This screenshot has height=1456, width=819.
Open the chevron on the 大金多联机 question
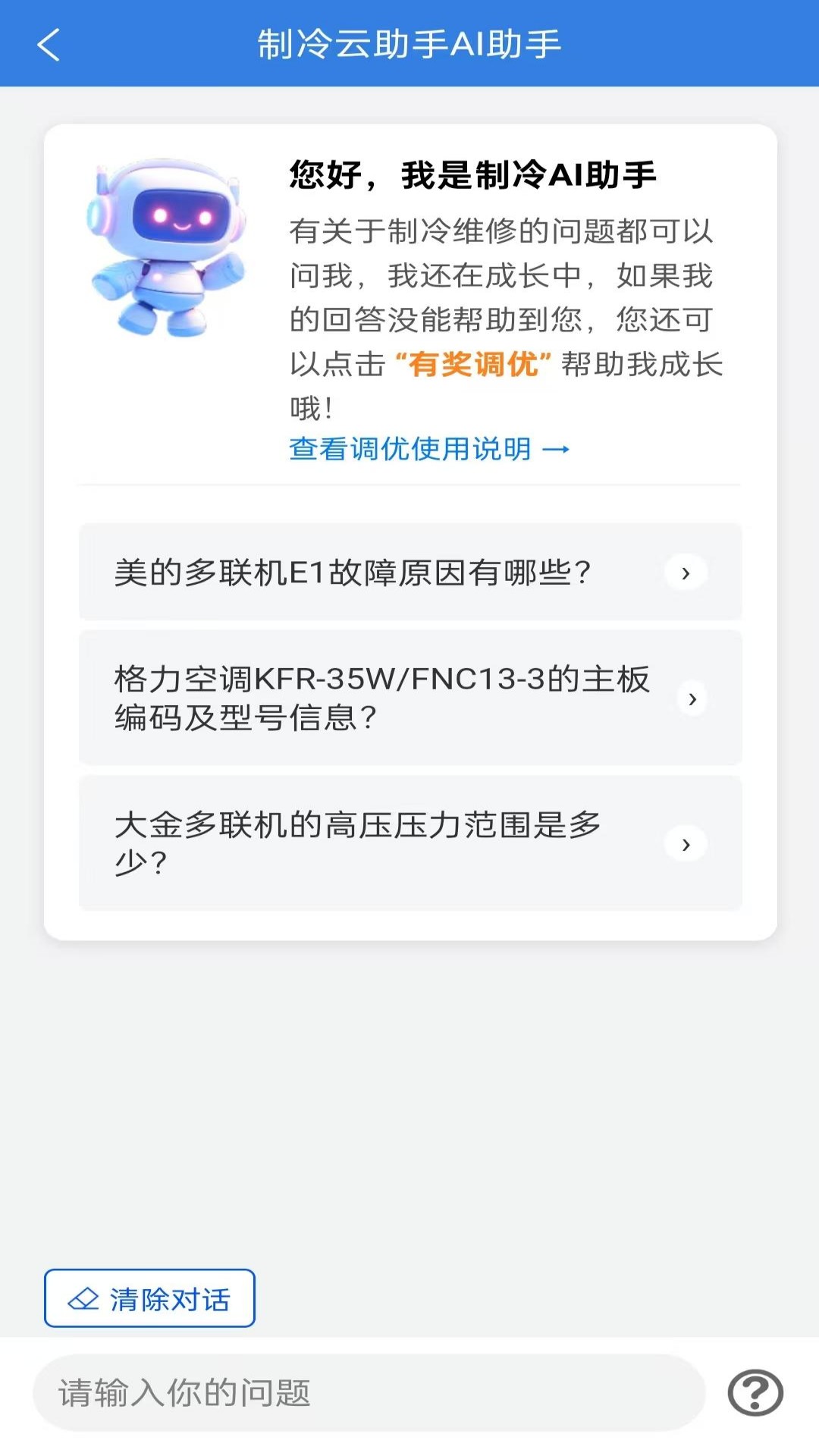point(686,843)
